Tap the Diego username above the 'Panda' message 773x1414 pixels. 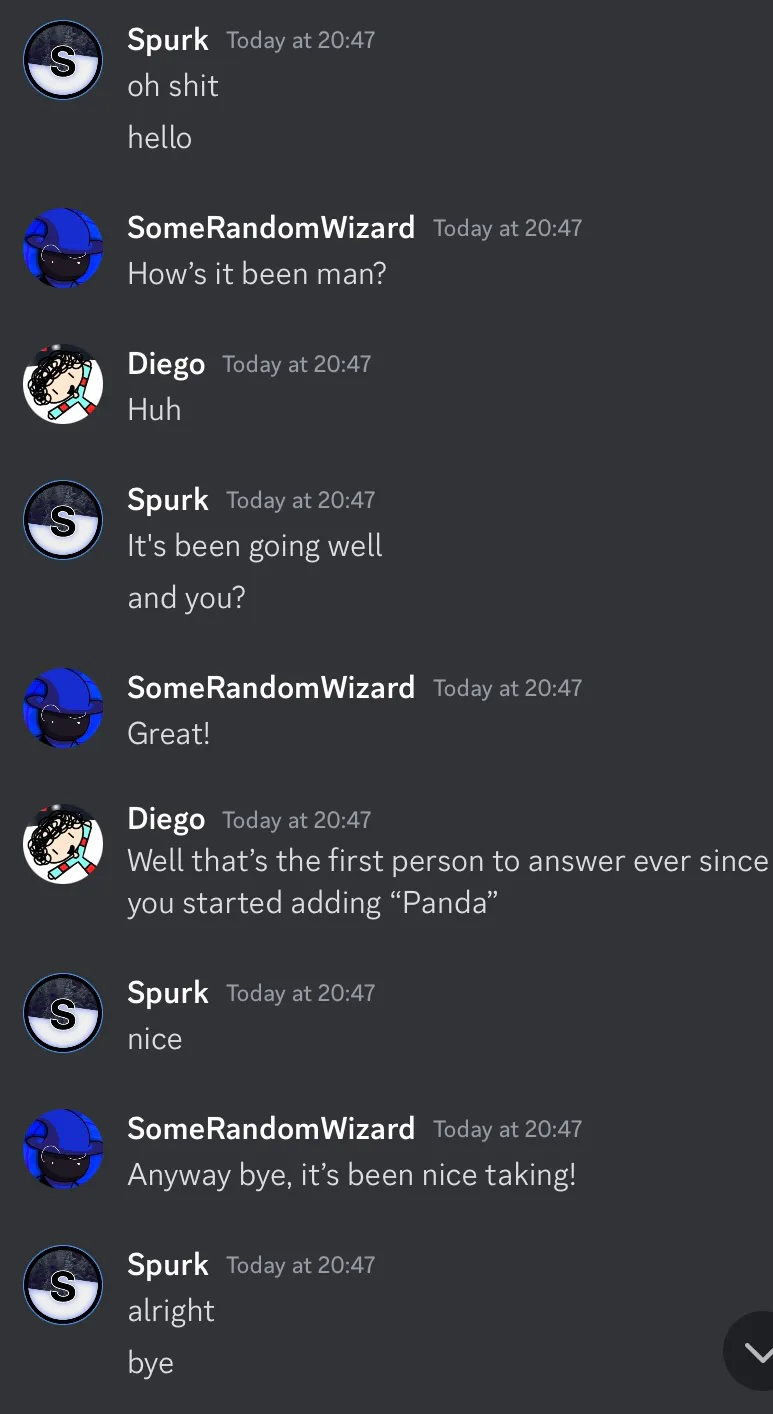coord(166,819)
